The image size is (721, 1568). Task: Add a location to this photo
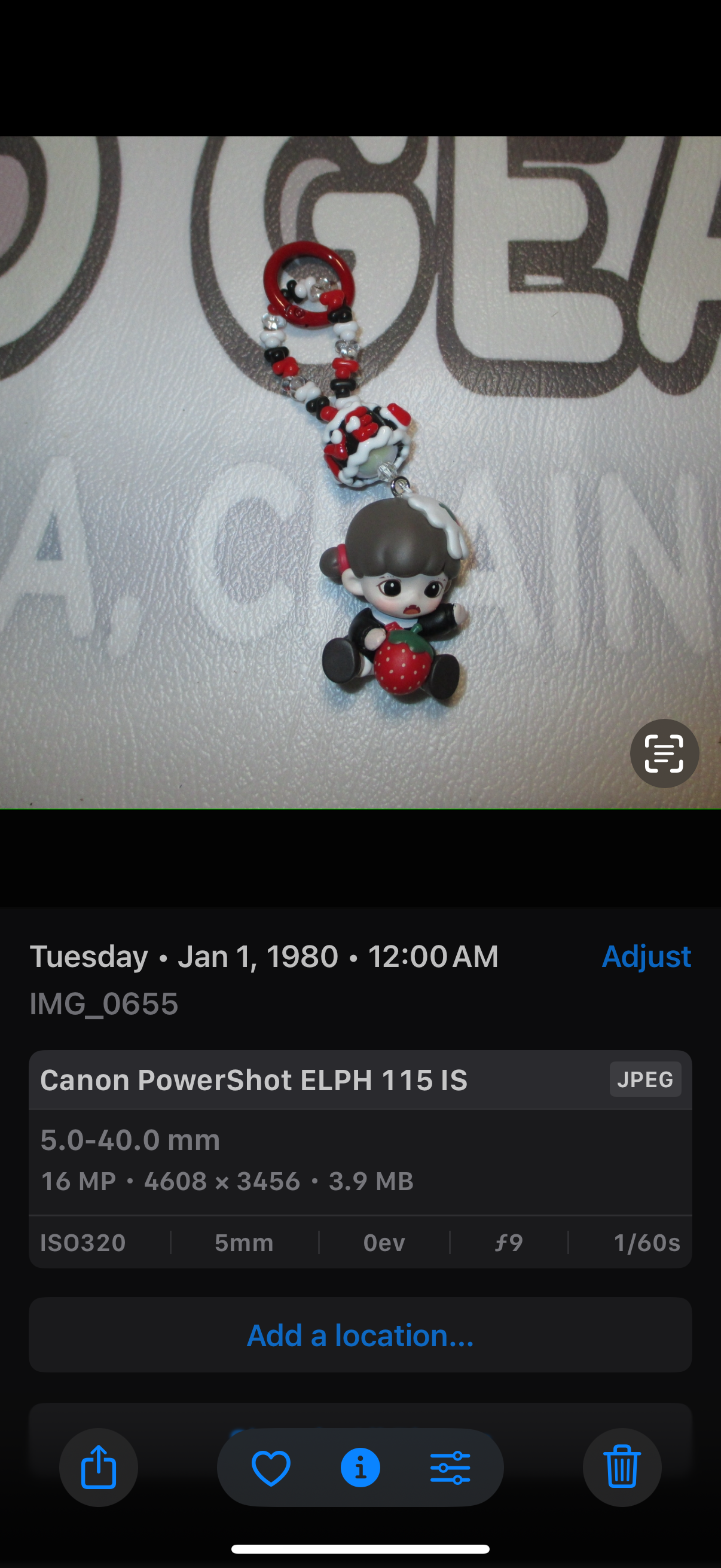click(360, 1335)
